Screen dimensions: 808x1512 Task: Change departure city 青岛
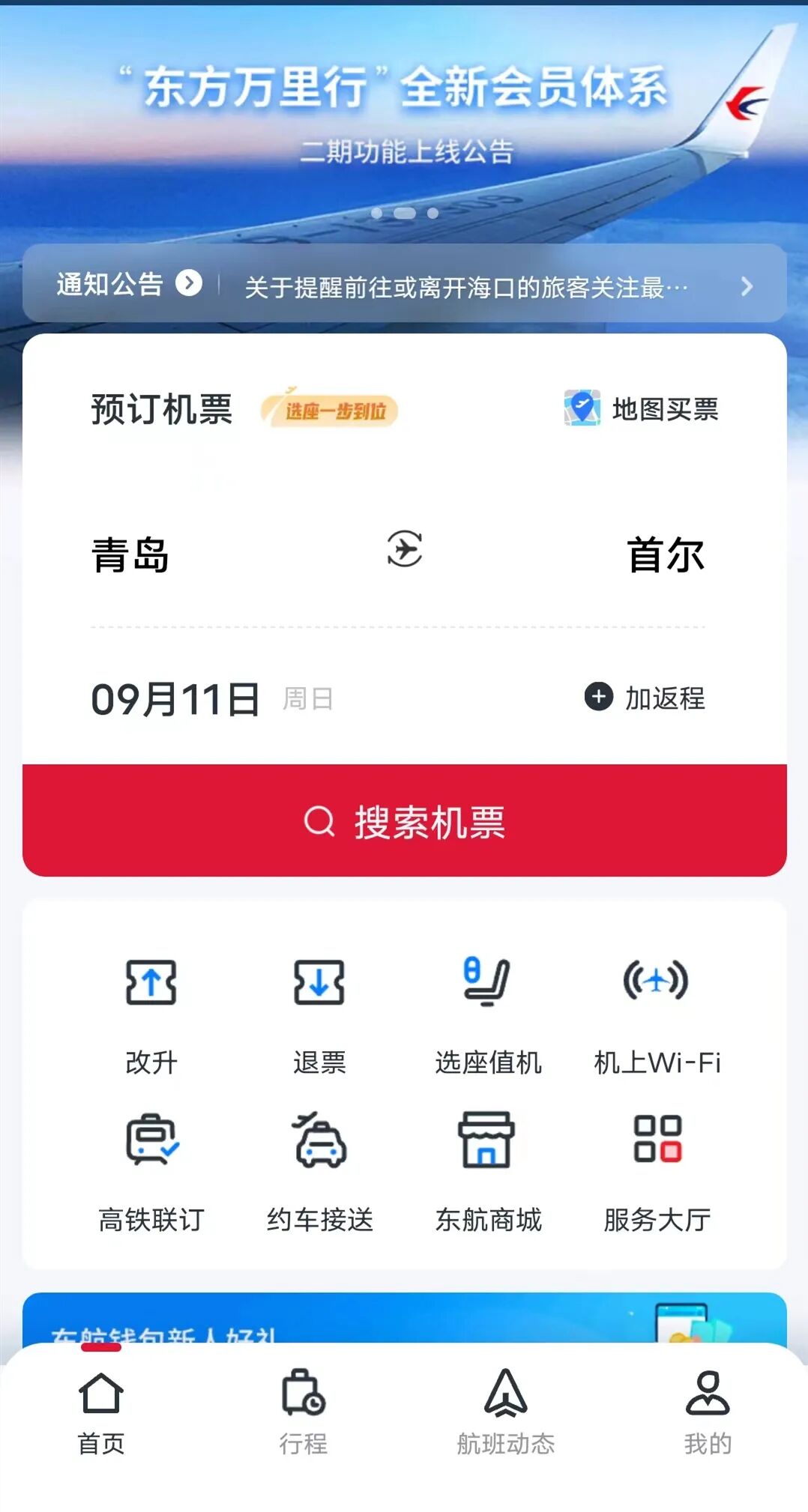130,555
